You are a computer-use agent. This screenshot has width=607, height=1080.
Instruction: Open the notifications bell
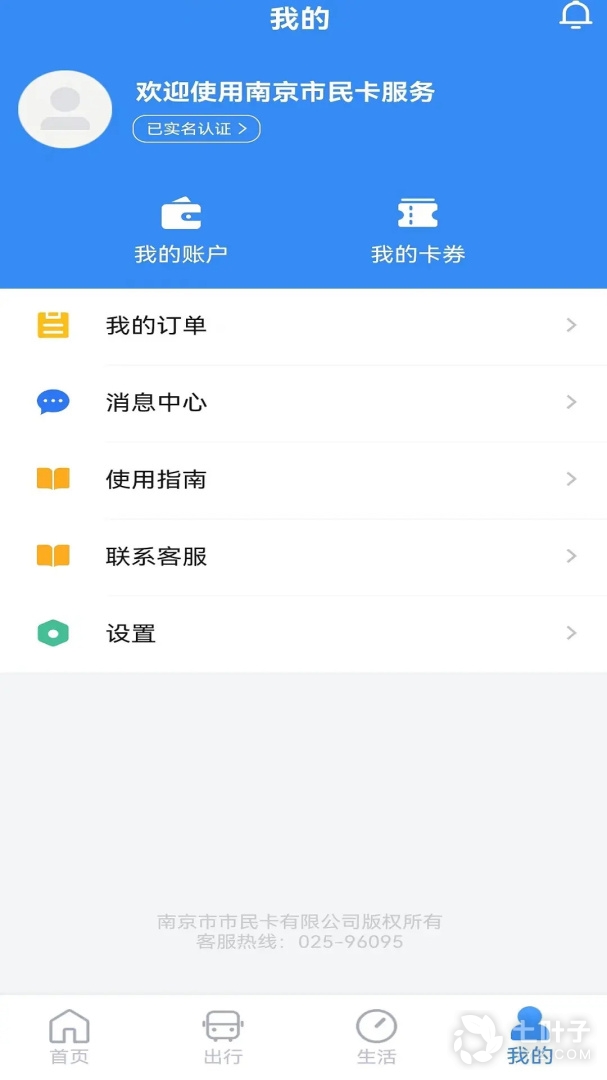(576, 17)
